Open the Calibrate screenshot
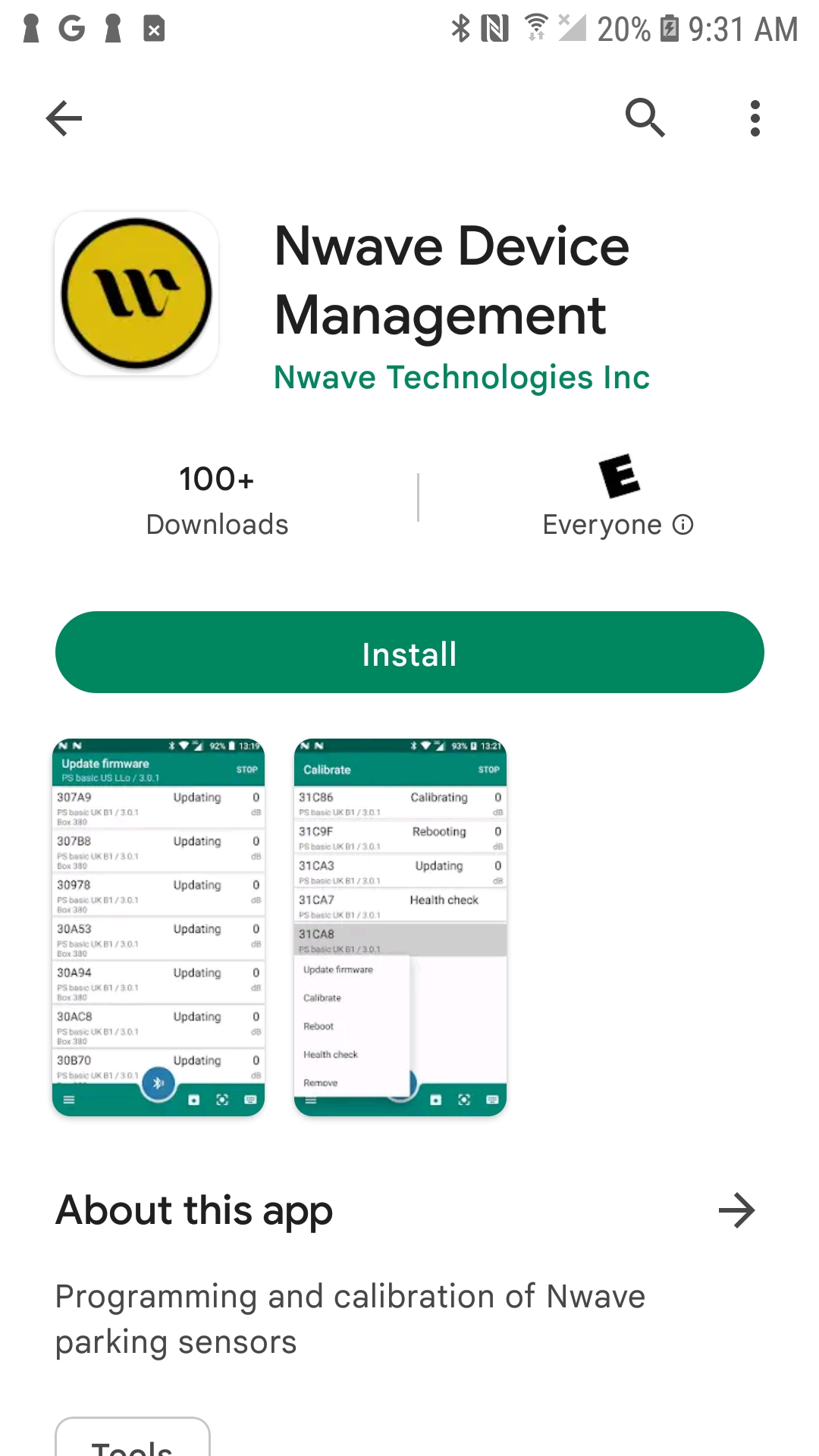 [x=400, y=927]
